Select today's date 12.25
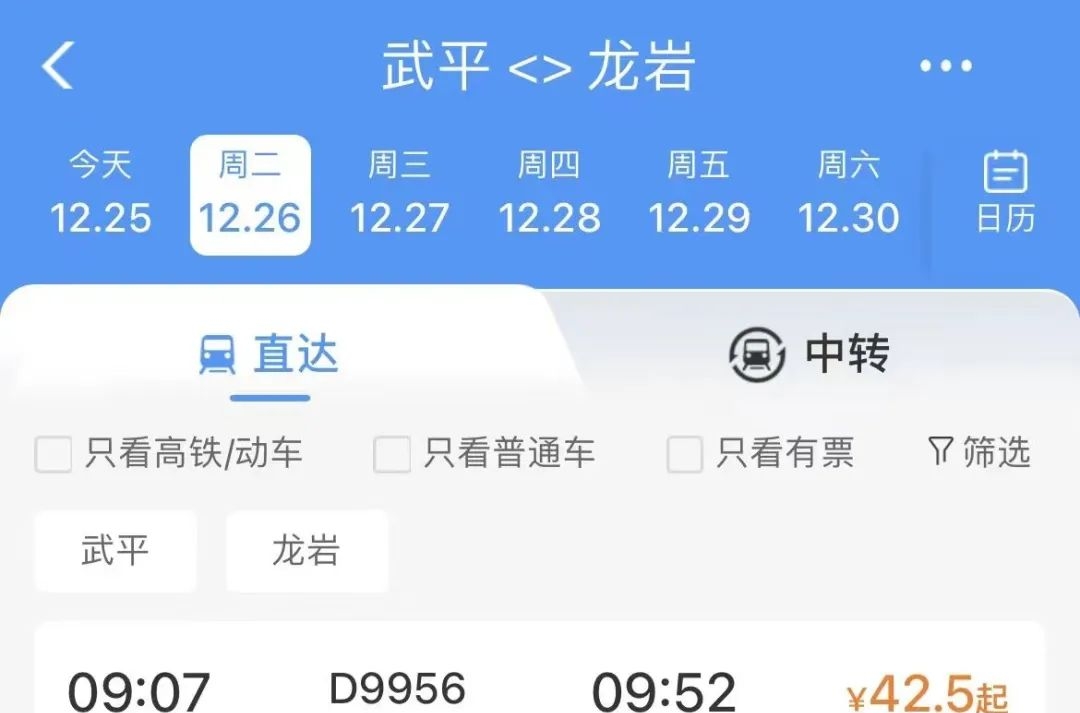1080x713 pixels. [100, 195]
